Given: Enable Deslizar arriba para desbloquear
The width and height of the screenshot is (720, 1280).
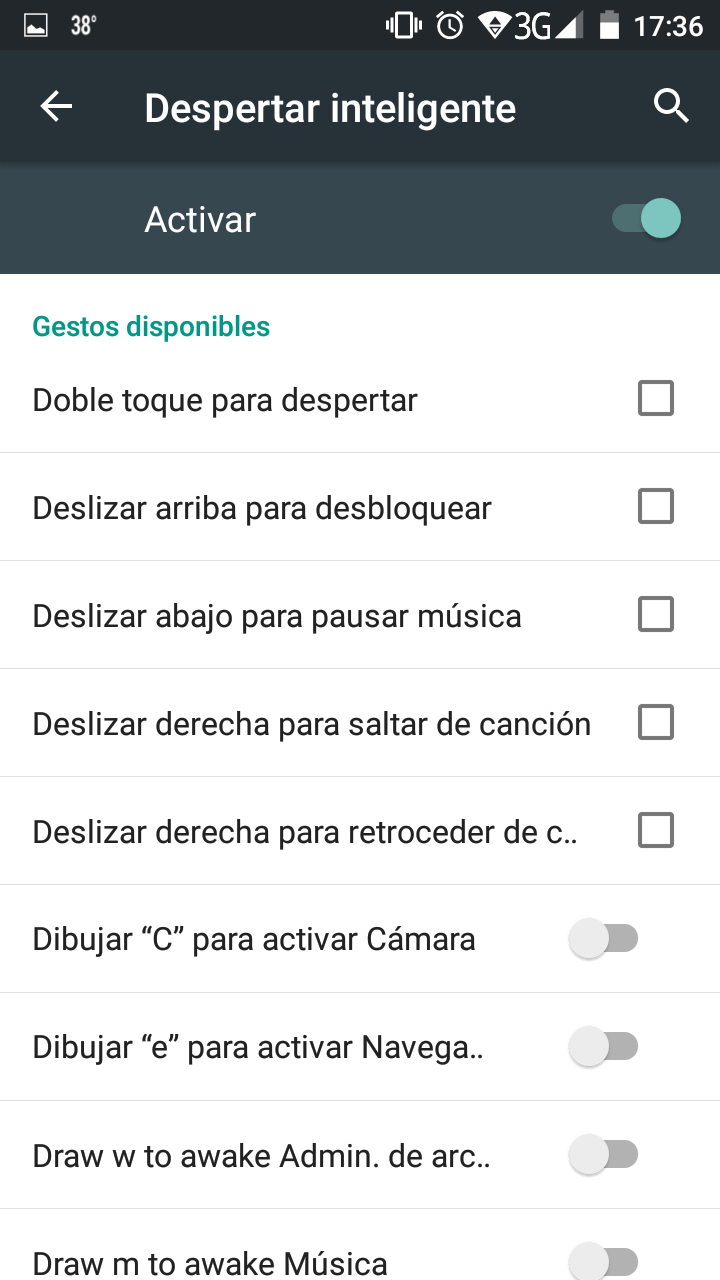Looking at the screenshot, I should (656, 507).
